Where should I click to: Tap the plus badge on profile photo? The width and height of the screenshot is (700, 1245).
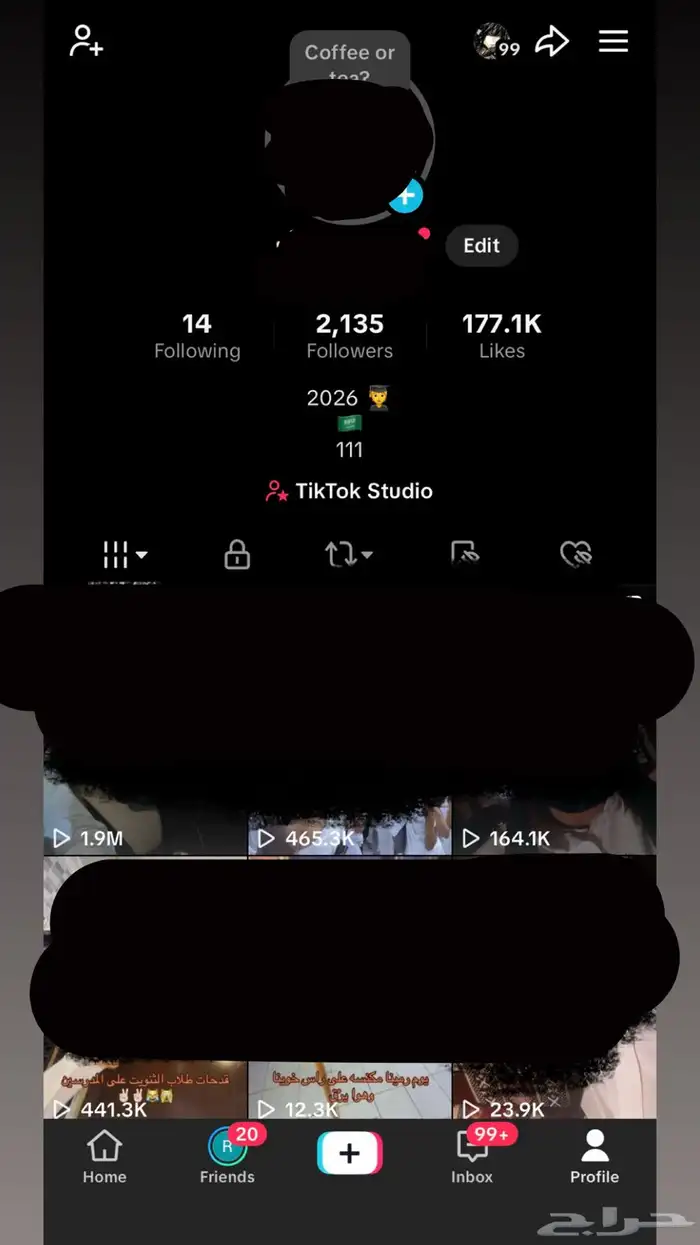405,197
